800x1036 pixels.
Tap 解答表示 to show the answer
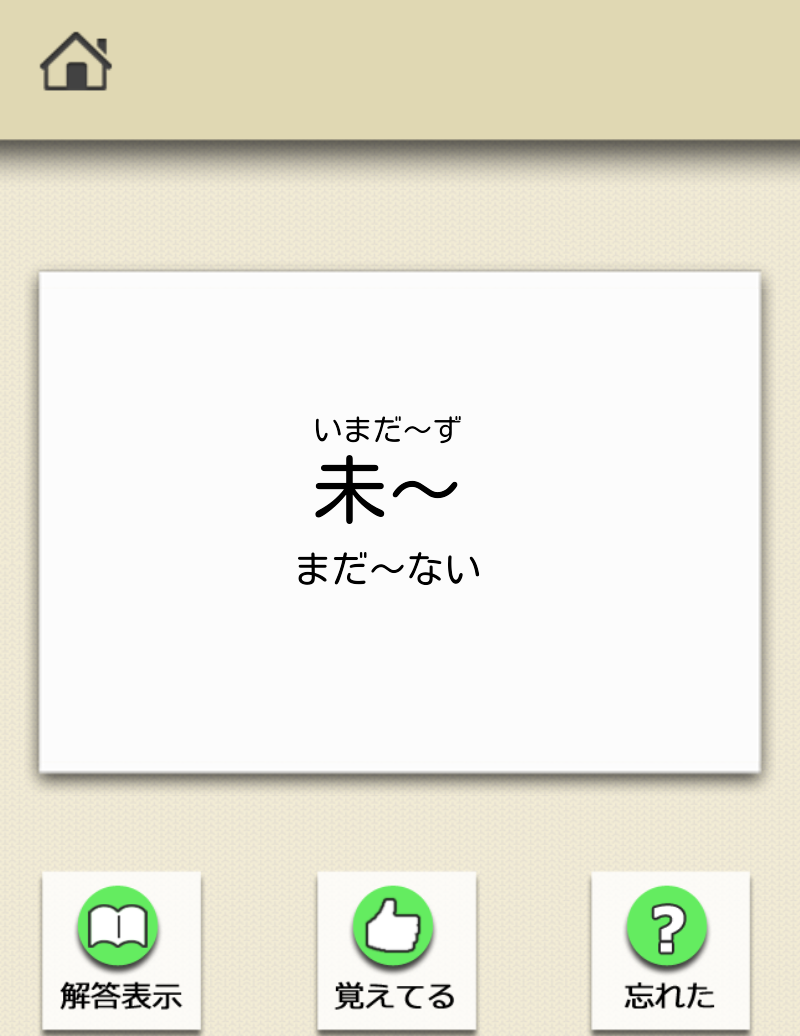tap(121, 950)
